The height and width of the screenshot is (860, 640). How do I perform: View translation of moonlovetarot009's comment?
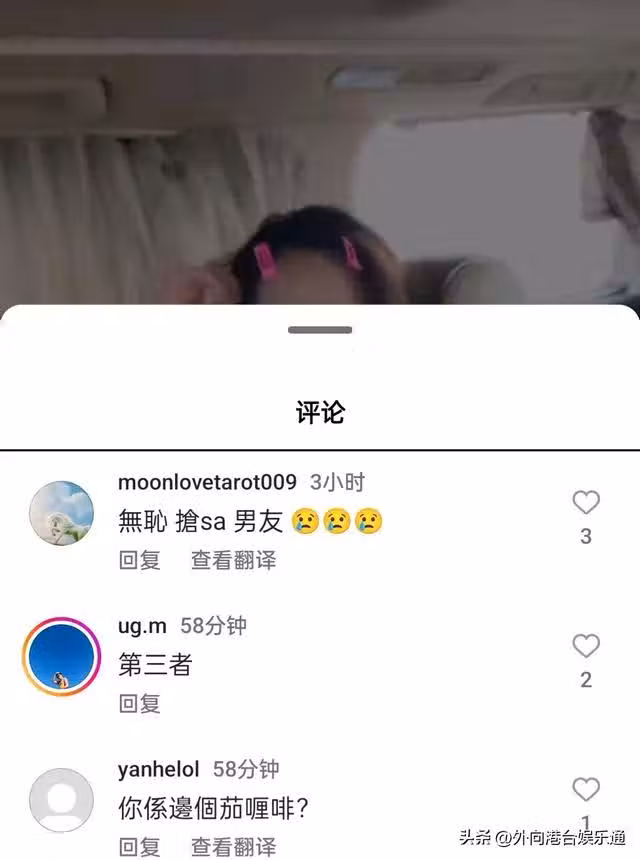click(x=234, y=560)
